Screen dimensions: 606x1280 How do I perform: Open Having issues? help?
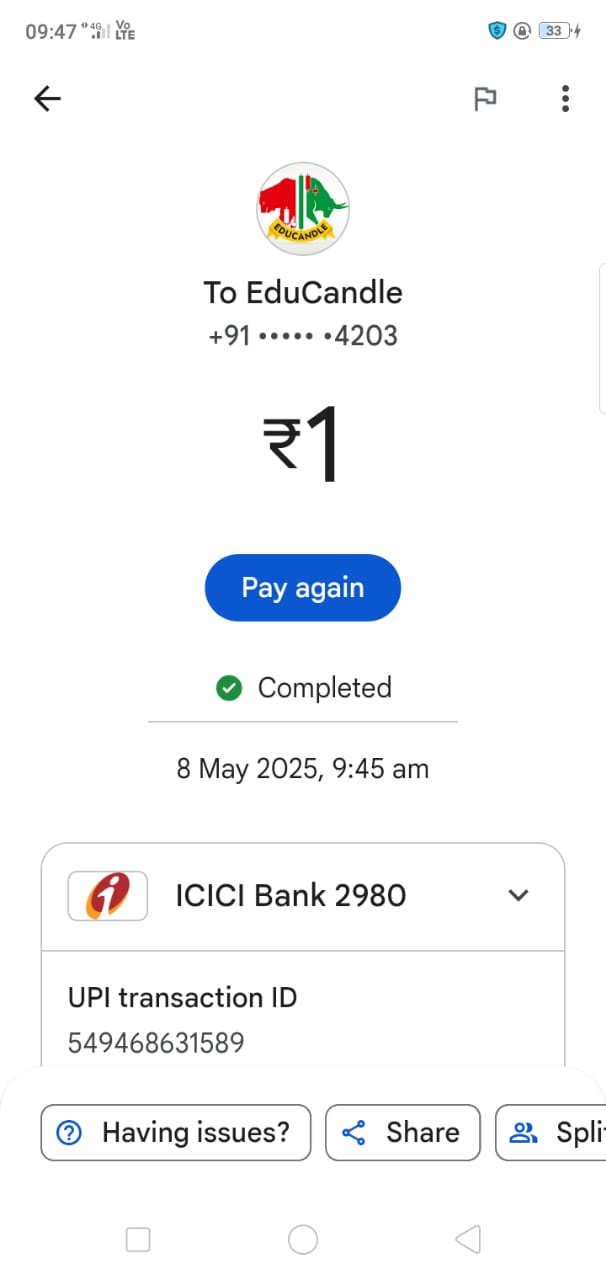coord(176,1132)
